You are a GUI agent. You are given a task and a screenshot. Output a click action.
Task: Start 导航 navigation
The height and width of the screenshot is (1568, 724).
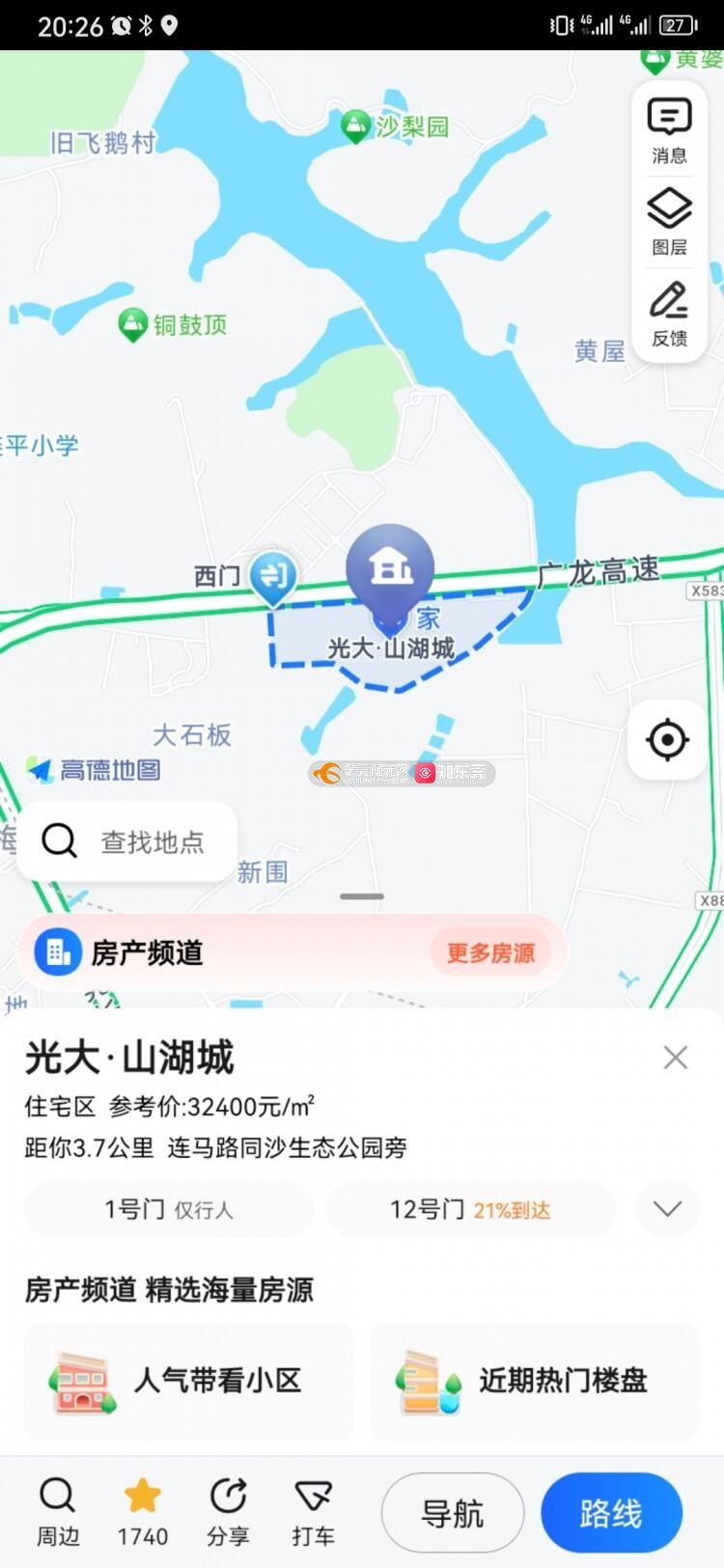[452, 1513]
